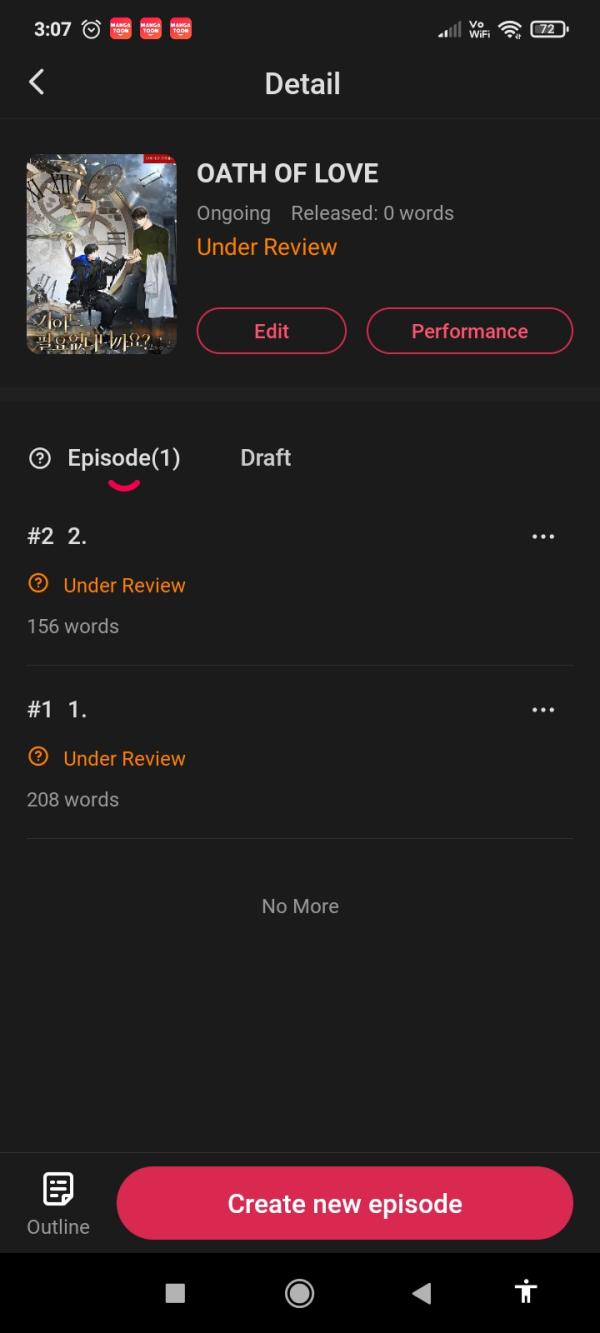Go back using the top arrow

click(37, 82)
